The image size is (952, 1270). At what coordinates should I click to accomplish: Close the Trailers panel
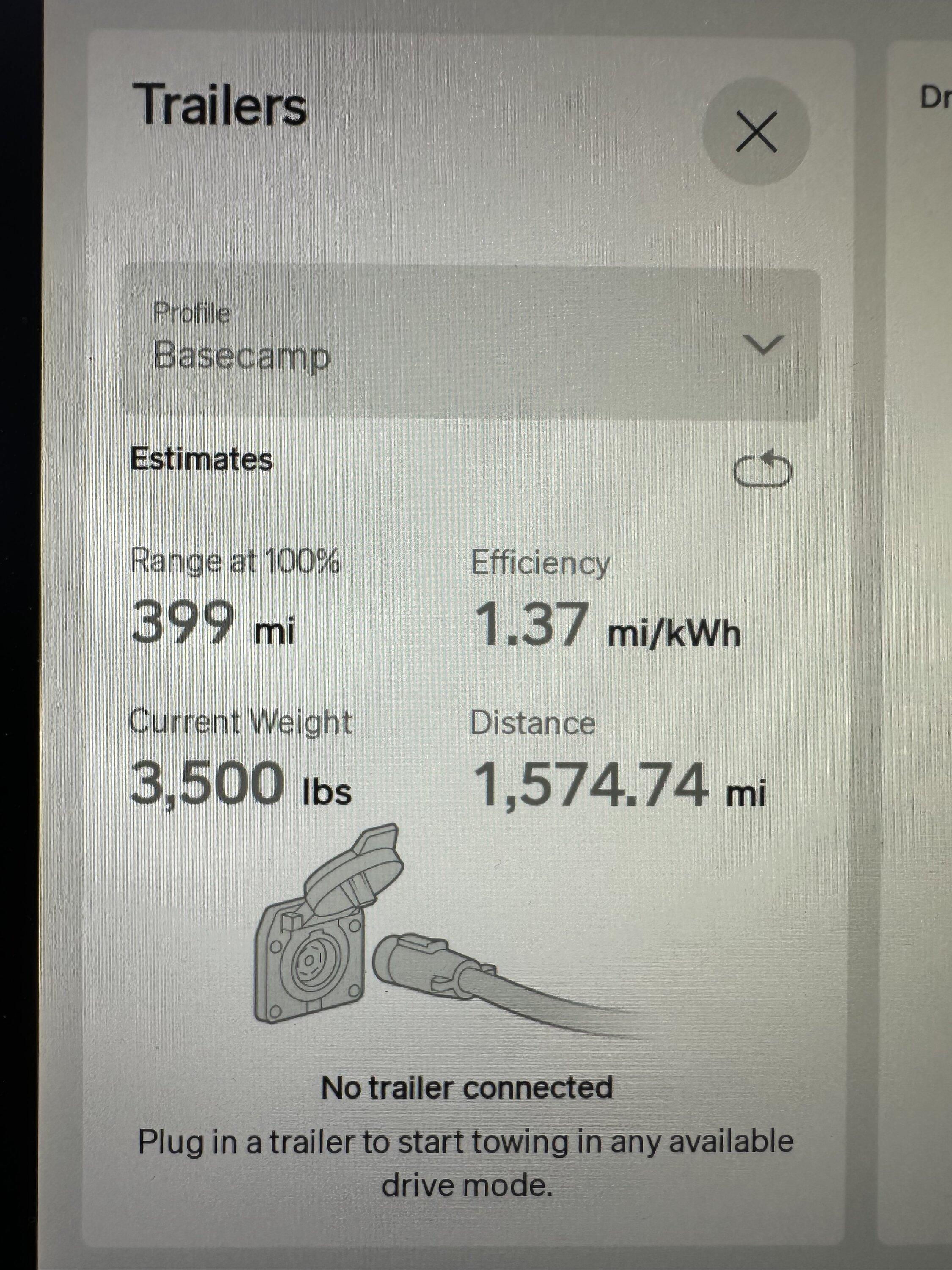pyautogui.click(x=757, y=132)
